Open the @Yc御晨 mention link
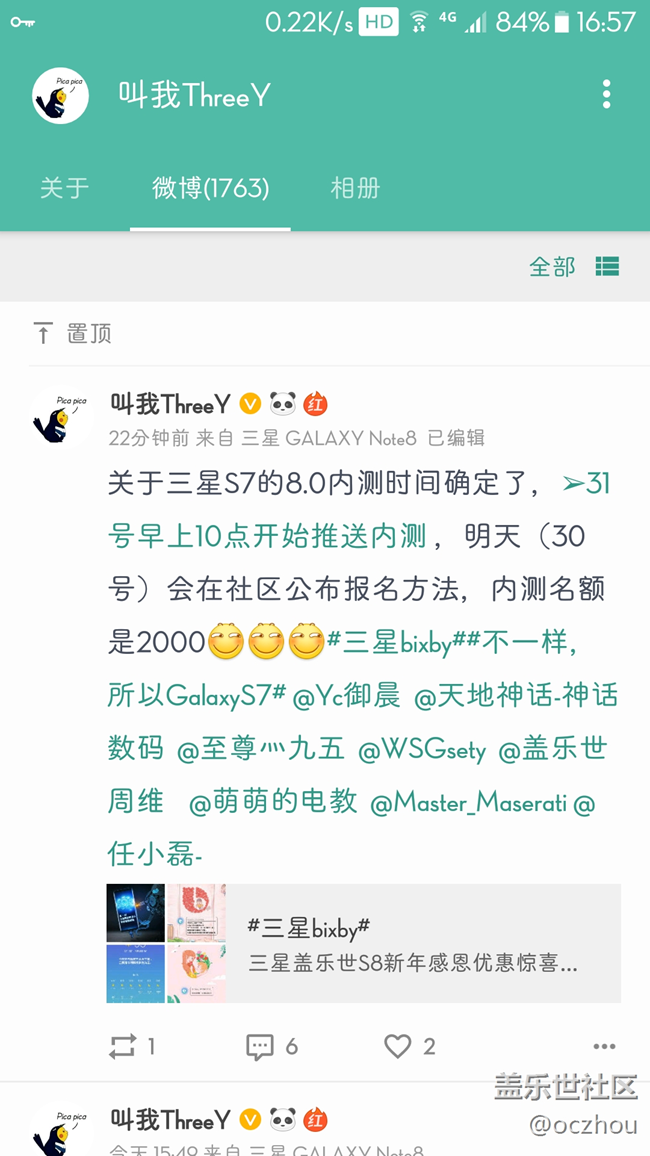 pos(346,696)
